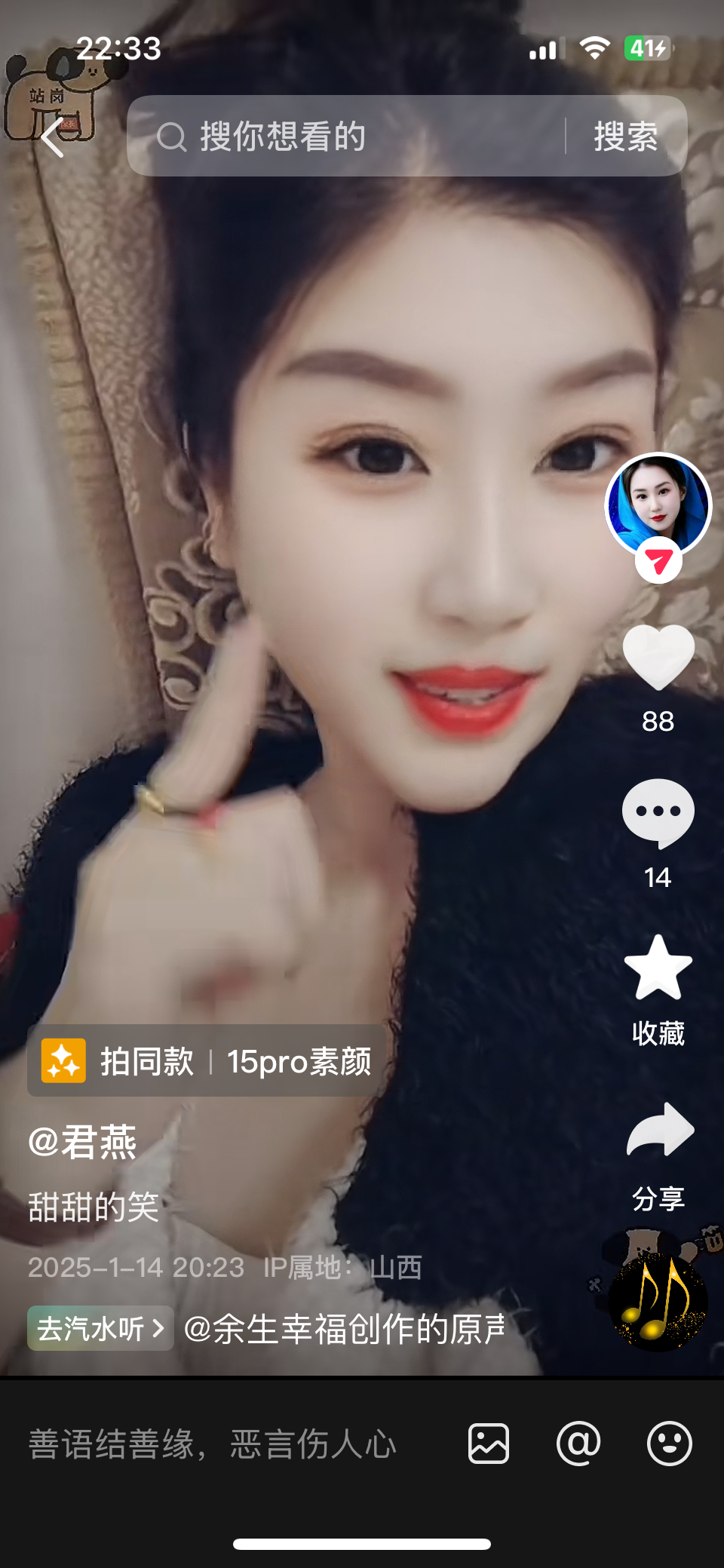Open @君燕 profile name
The height and width of the screenshot is (1568, 724).
[83, 1143]
